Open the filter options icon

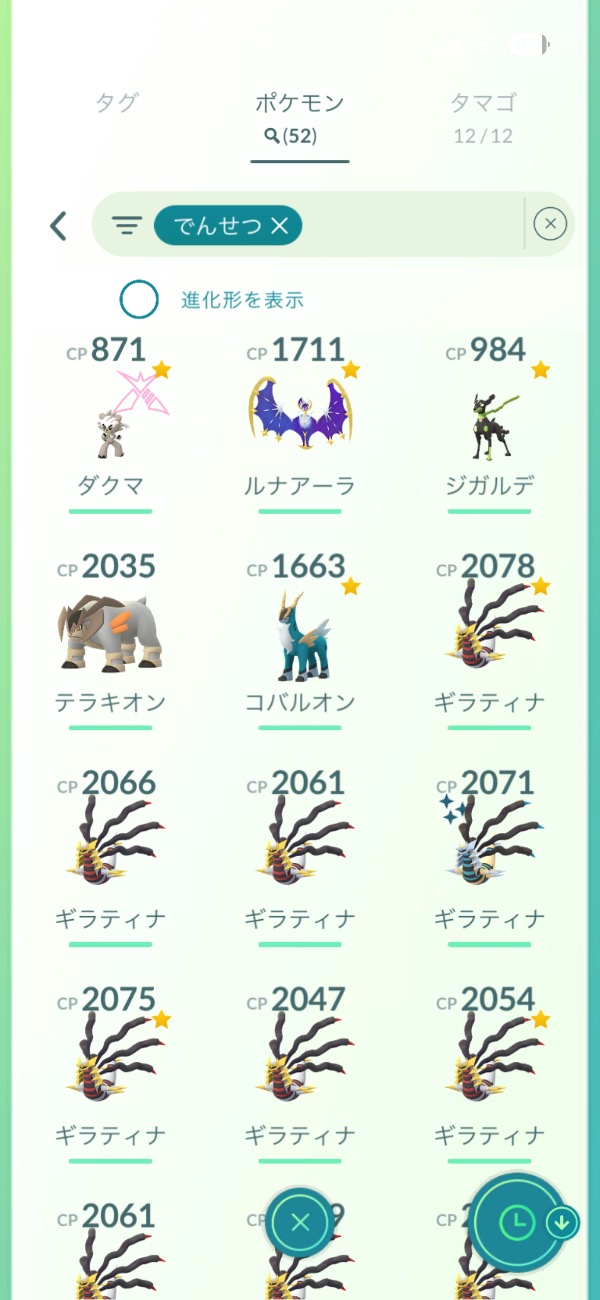pos(126,226)
